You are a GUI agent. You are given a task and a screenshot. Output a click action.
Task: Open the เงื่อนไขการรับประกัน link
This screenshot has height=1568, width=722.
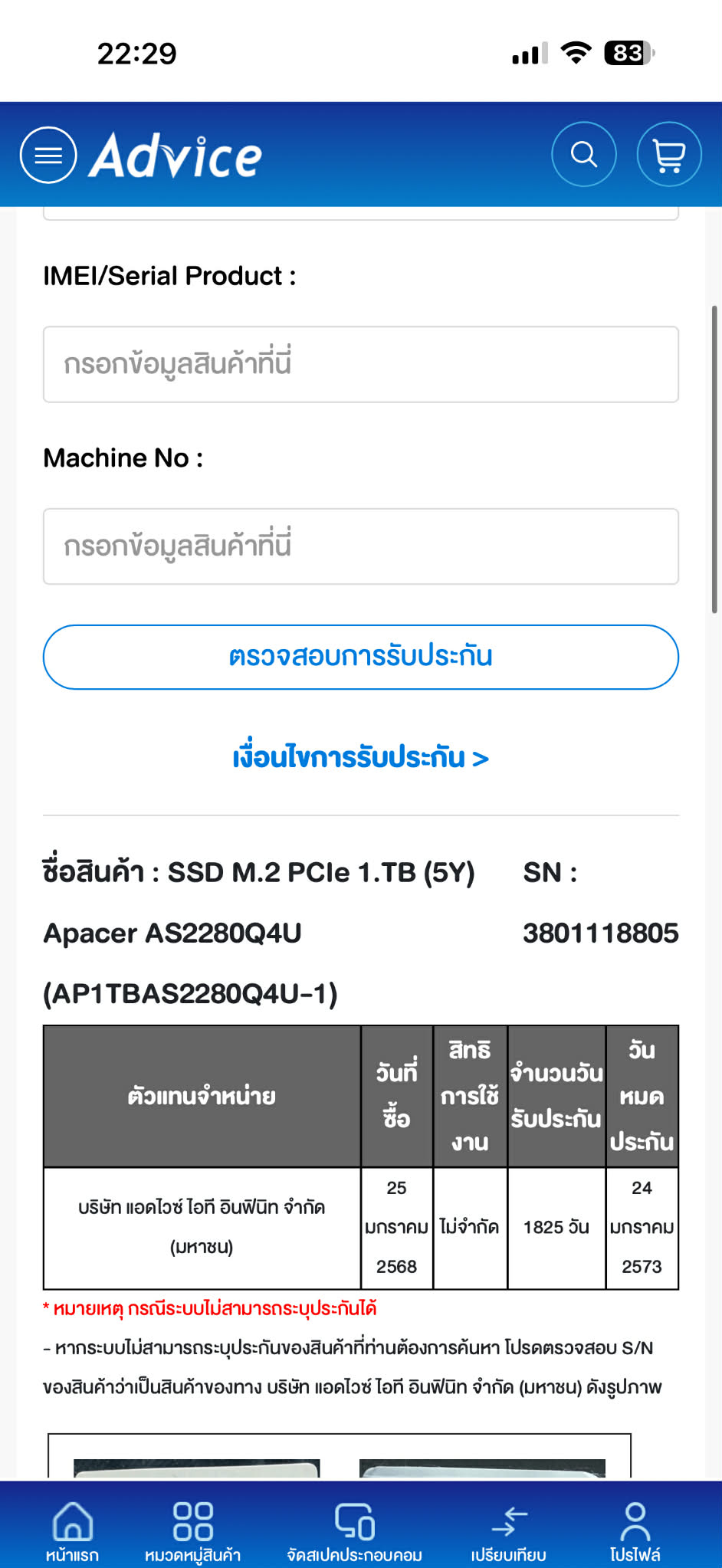pyautogui.click(x=360, y=758)
